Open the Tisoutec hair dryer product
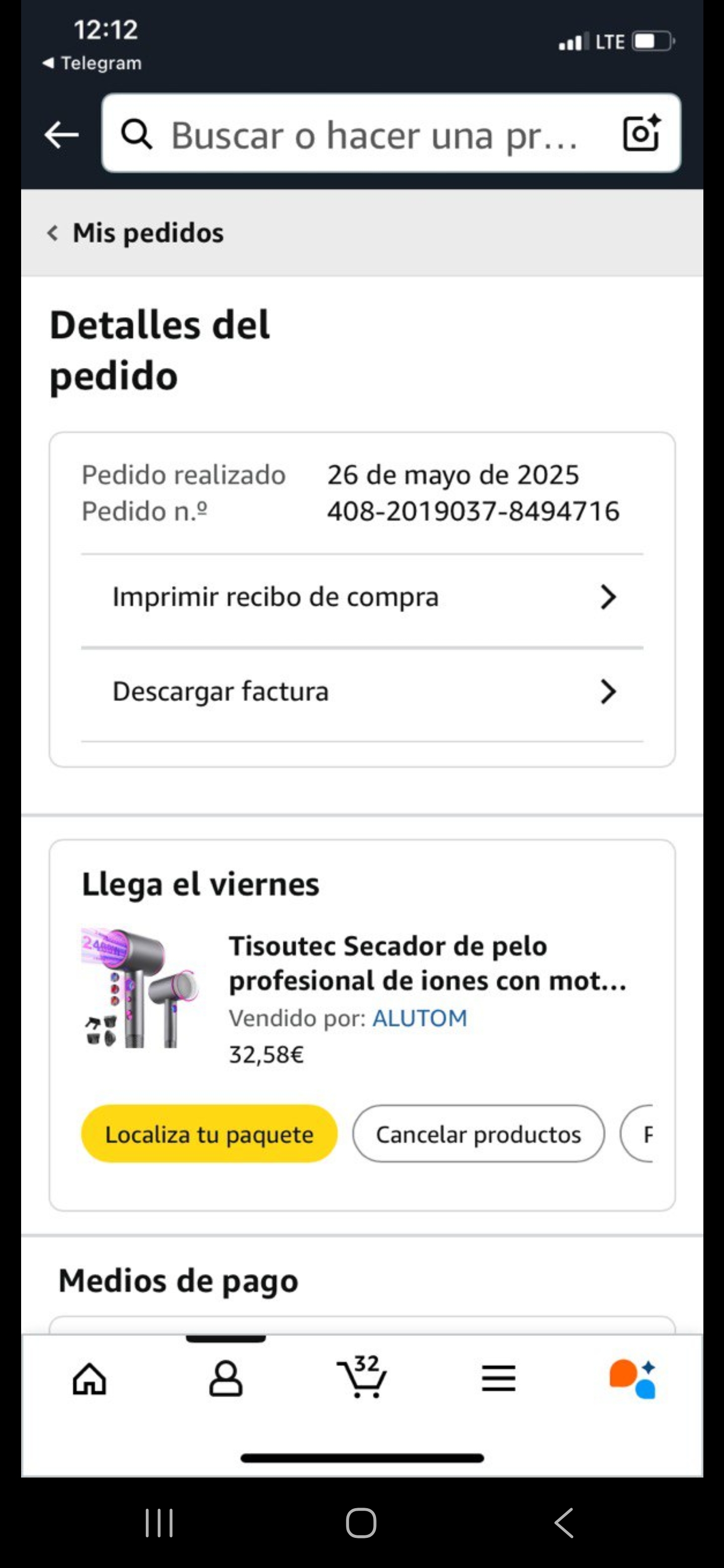The image size is (724, 1568). [426, 963]
